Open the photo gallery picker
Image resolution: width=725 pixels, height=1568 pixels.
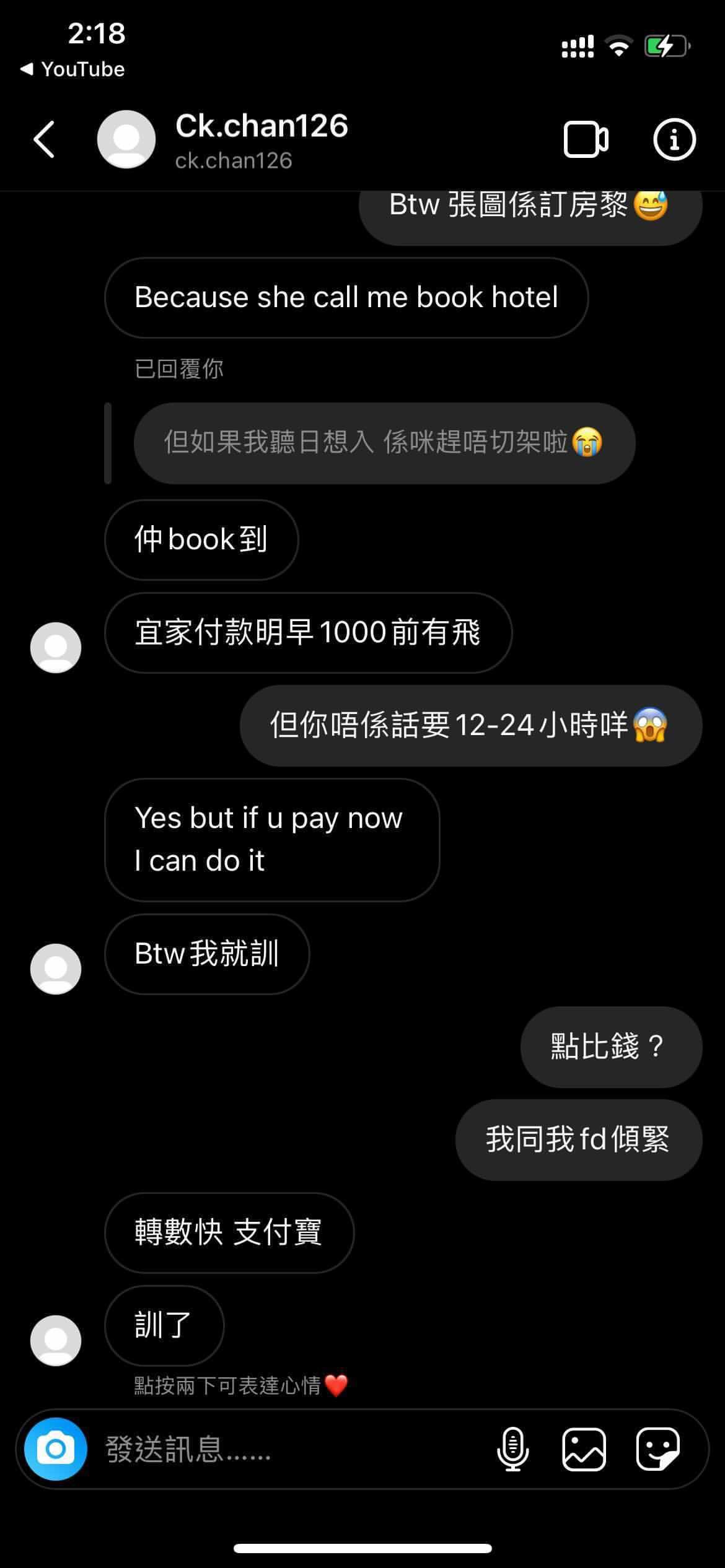point(584,1449)
